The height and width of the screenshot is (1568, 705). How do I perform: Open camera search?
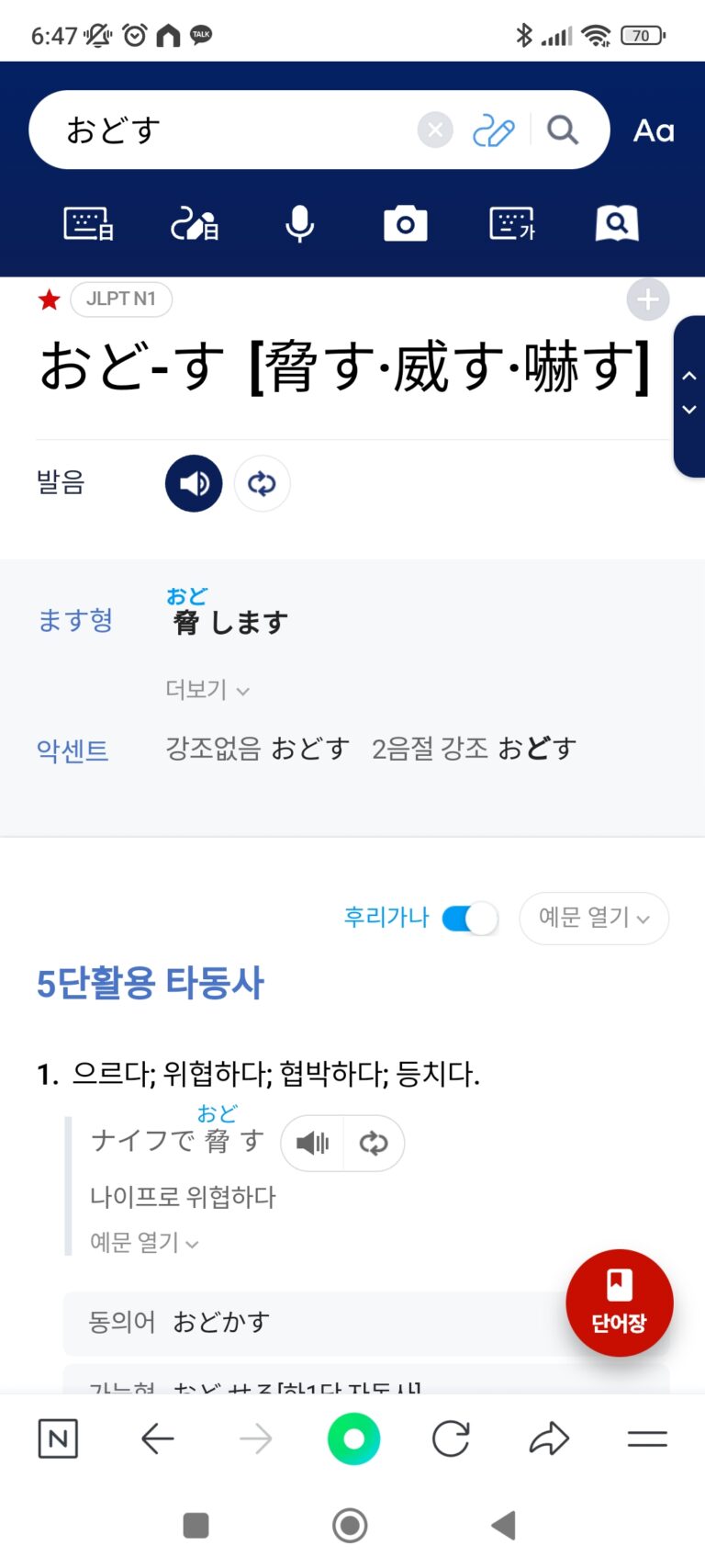[405, 223]
